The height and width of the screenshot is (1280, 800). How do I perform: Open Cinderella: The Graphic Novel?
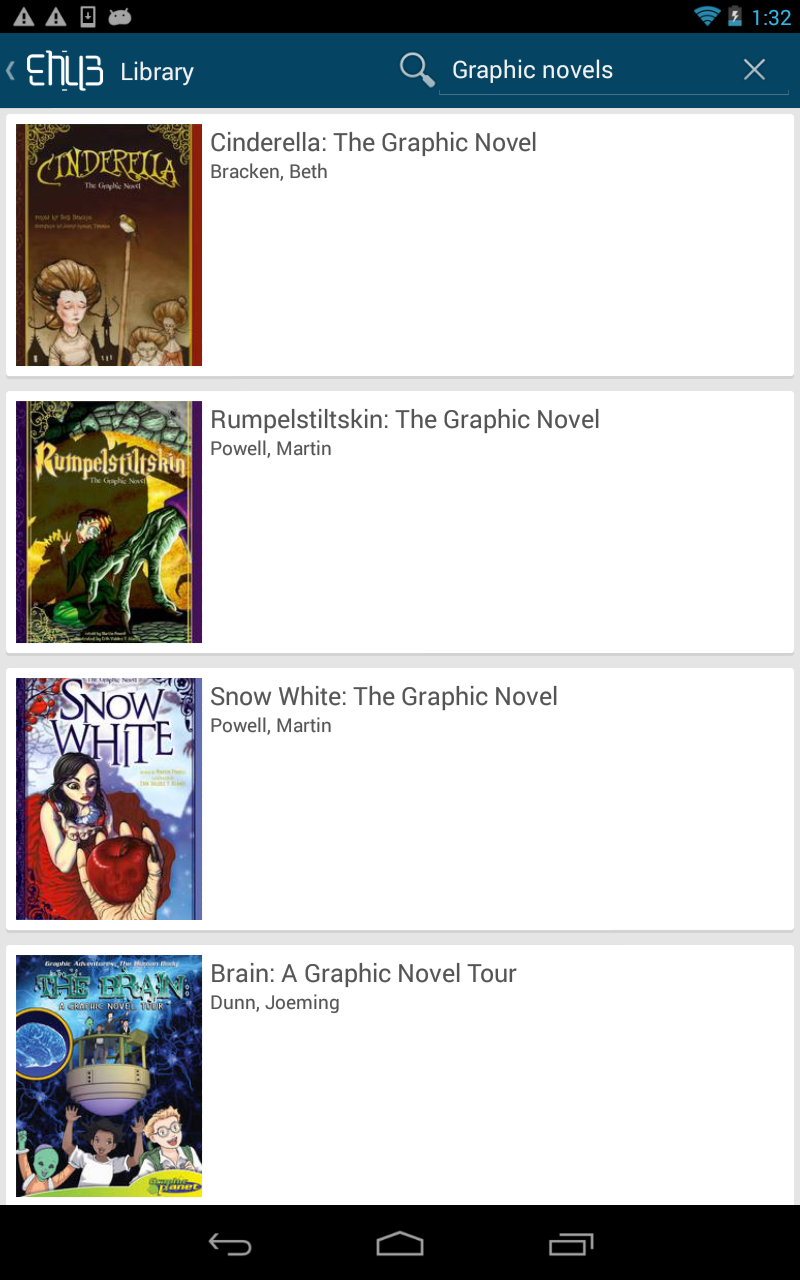pyautogui.click(x=373, y=143)
